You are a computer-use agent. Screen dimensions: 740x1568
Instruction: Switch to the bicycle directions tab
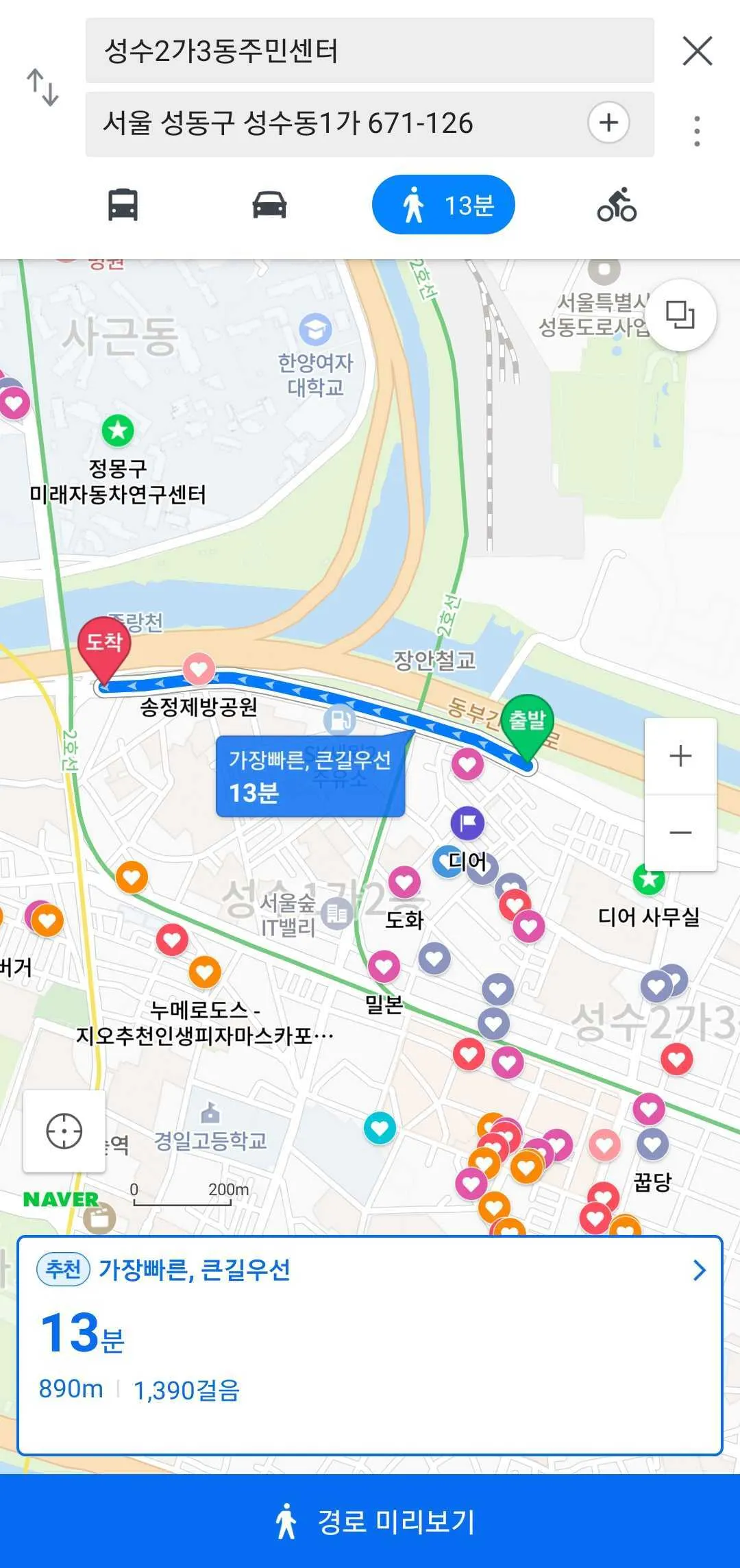click(617, 205)
